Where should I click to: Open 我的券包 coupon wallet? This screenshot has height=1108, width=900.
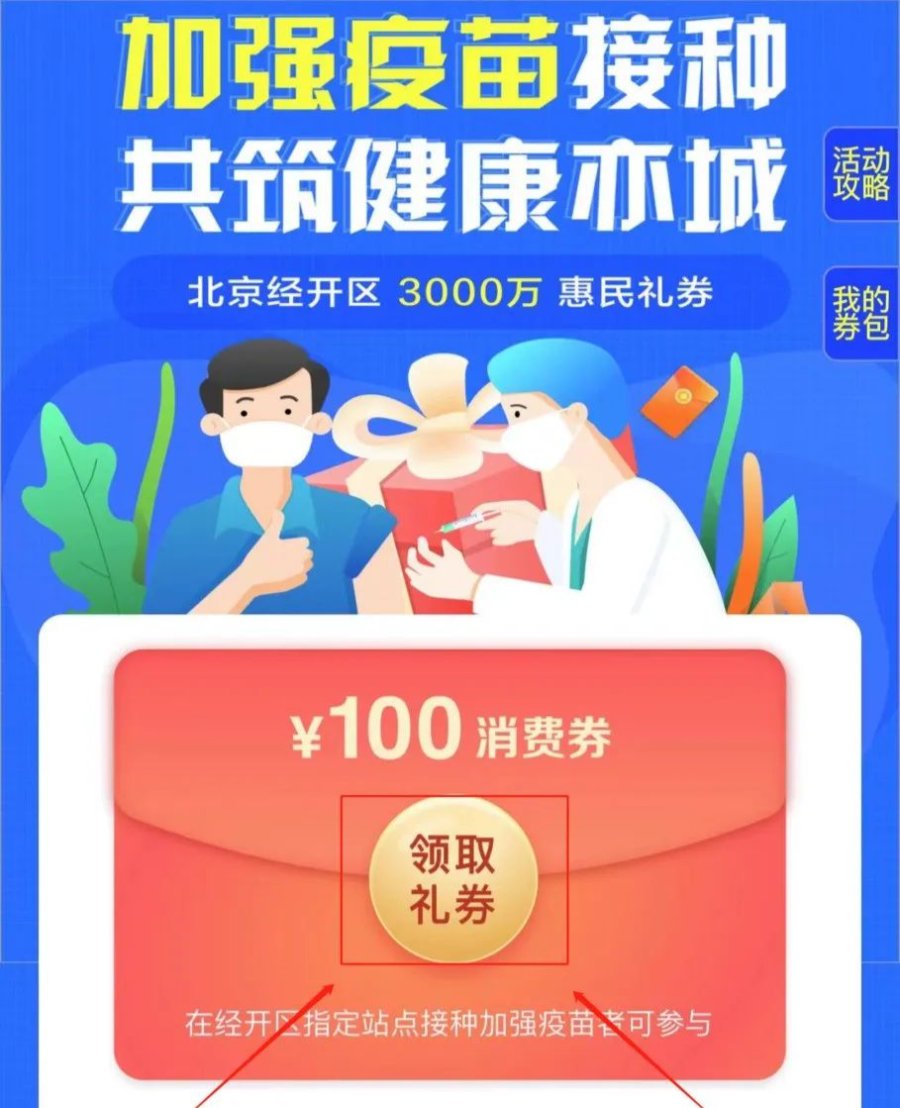tap(861, 313)
